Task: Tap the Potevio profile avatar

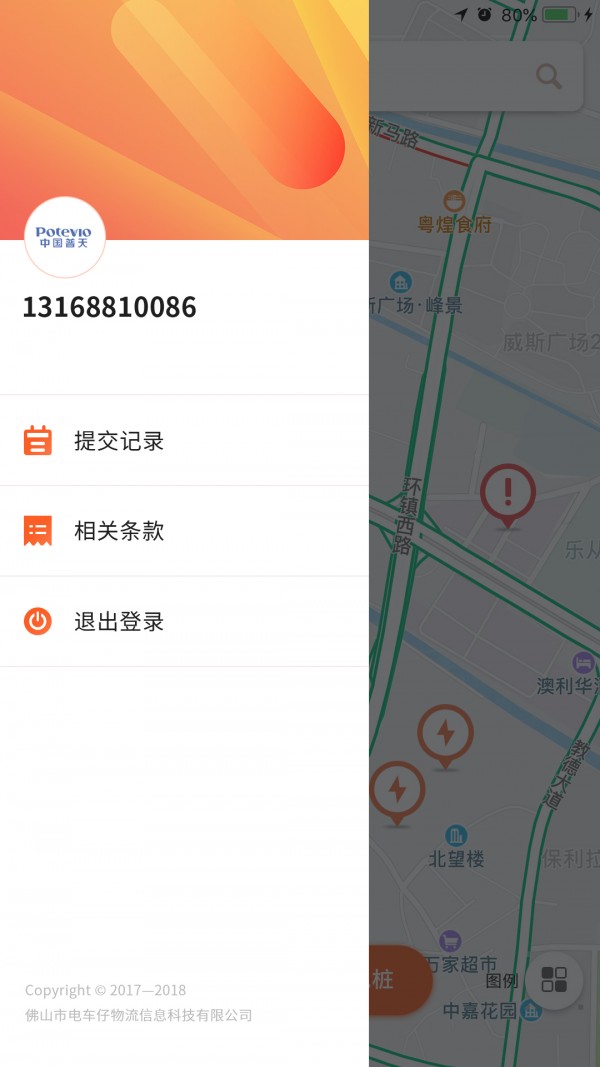Action: point(65,237)
